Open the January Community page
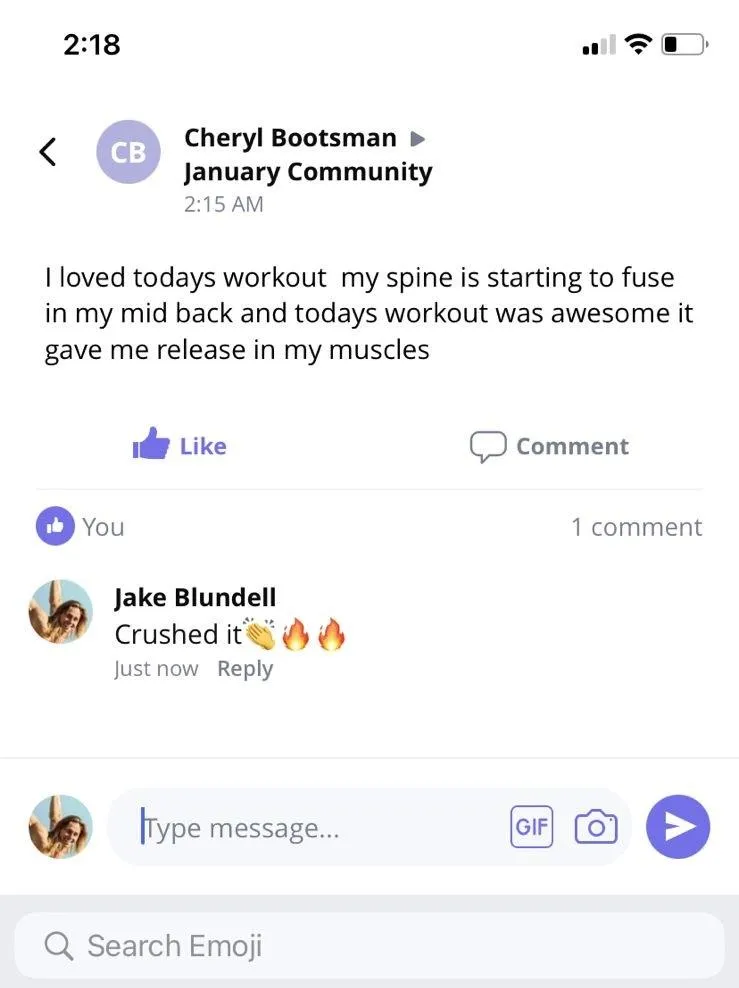 (x=308, y=172)
